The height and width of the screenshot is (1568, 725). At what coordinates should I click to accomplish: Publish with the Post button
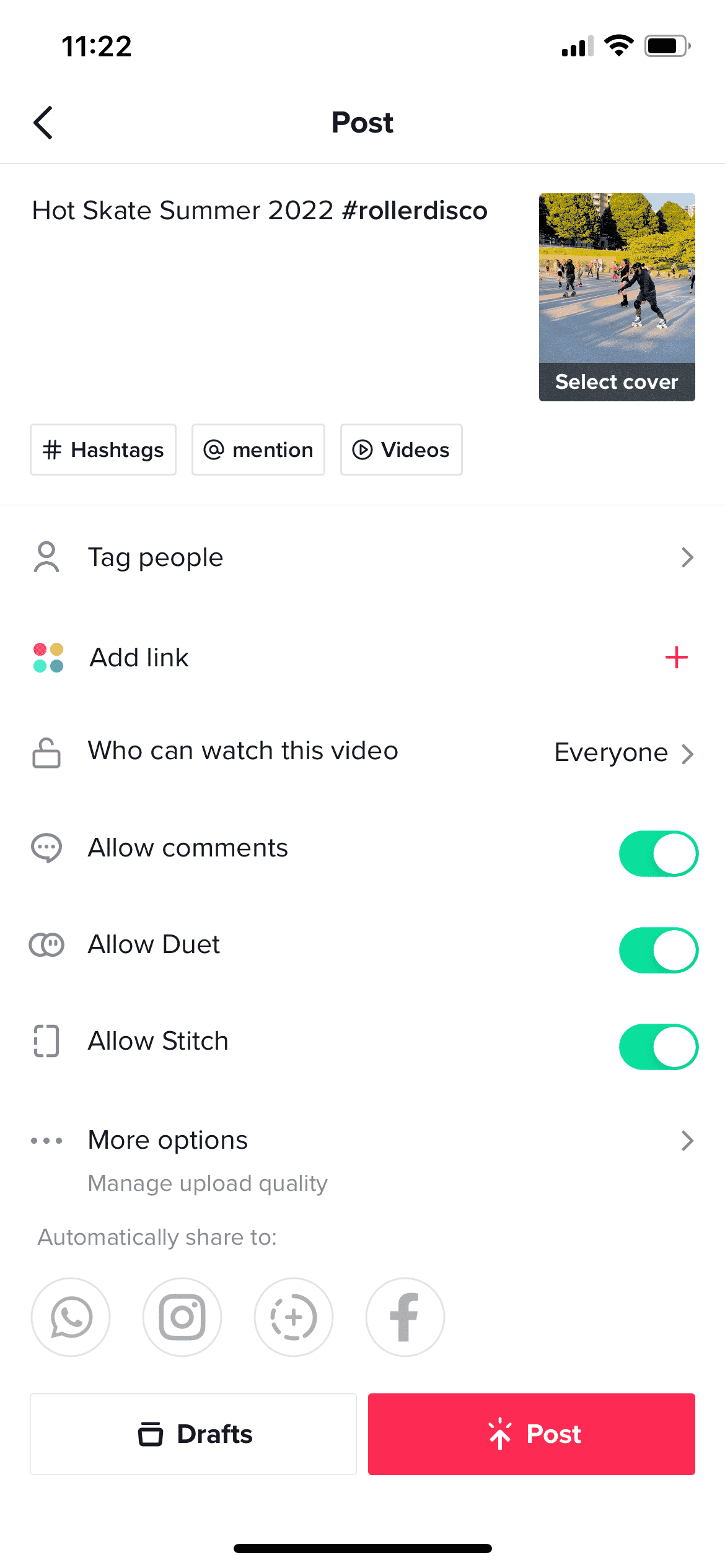pos(530,1434)
